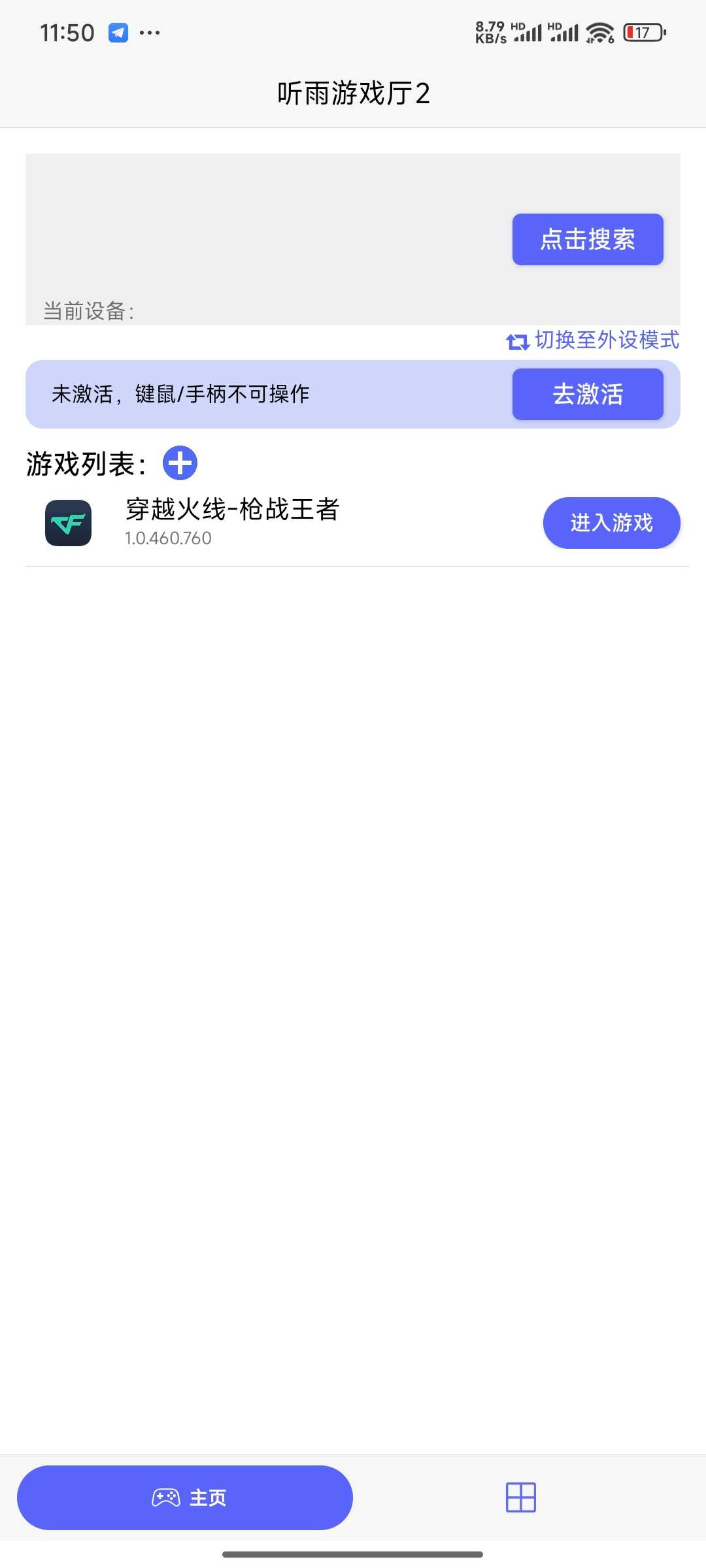The height and width of the screenshot is (1568, 706).
Task: Open the 穿越火线-枪战王者 game row
Action: click(353, 523)
